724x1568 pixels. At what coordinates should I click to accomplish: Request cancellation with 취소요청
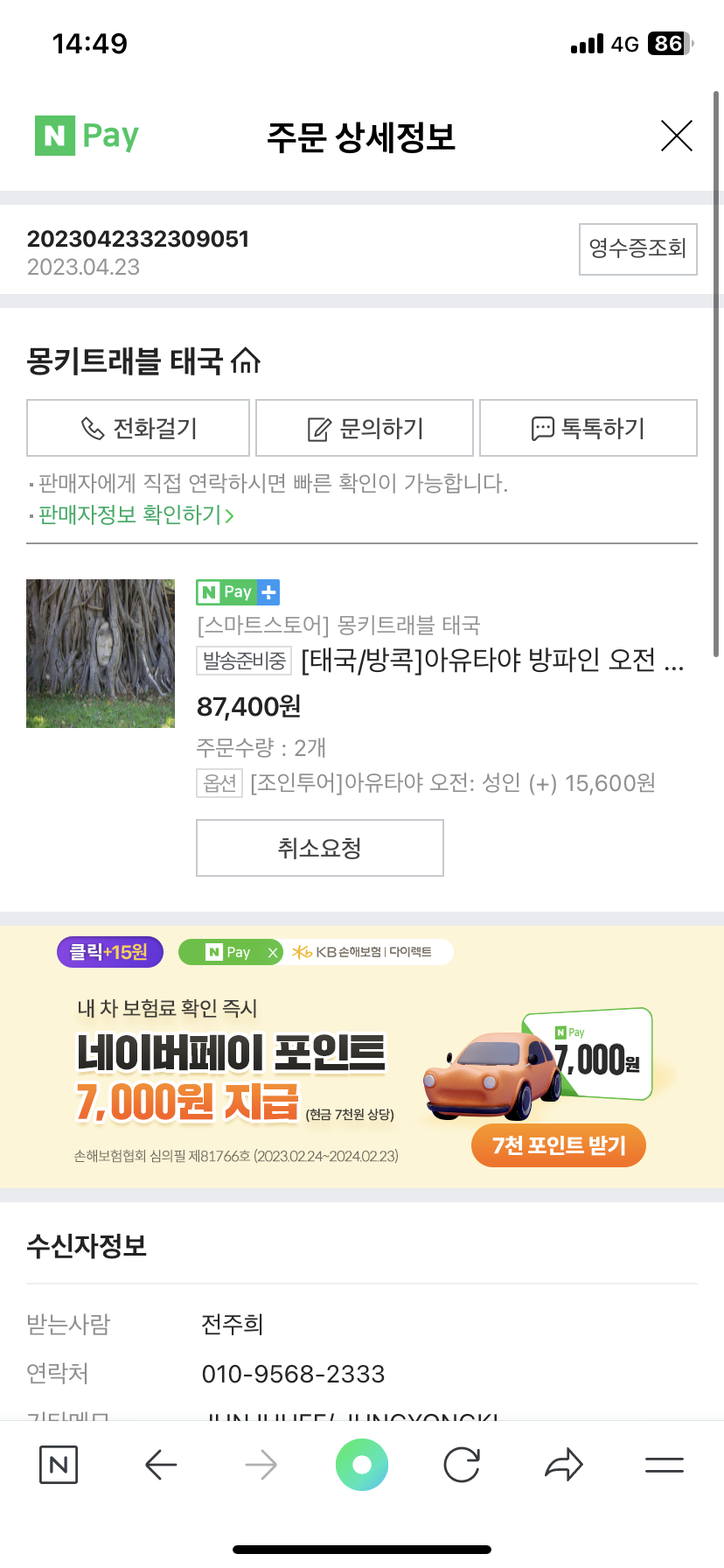click(319, 847)
